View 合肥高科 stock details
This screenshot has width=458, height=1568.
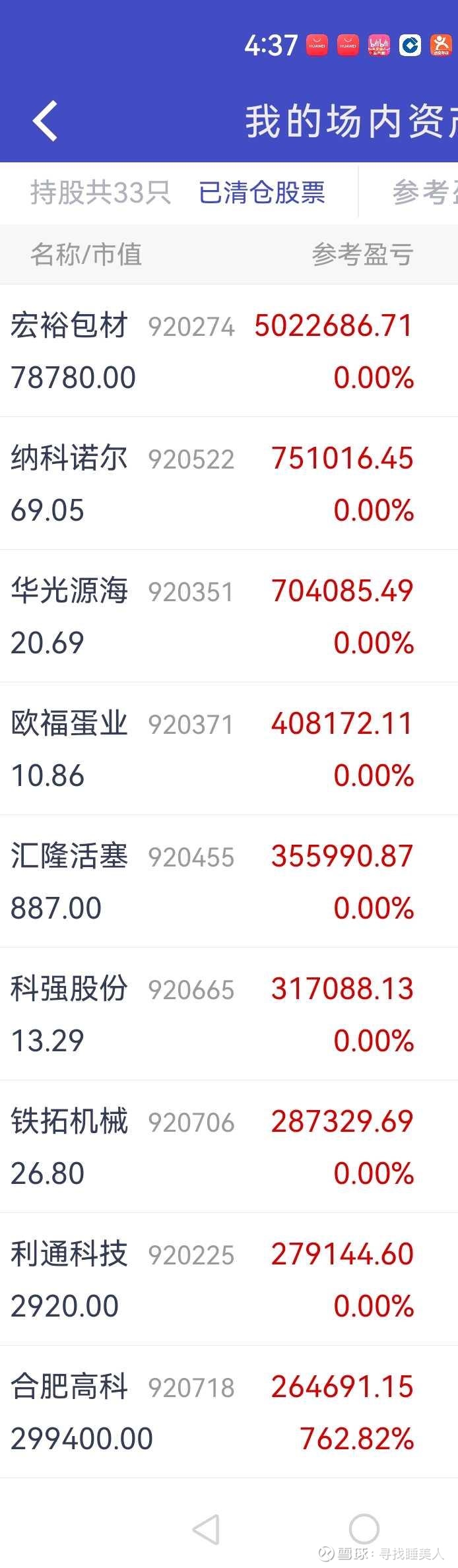click(211, 1412)
